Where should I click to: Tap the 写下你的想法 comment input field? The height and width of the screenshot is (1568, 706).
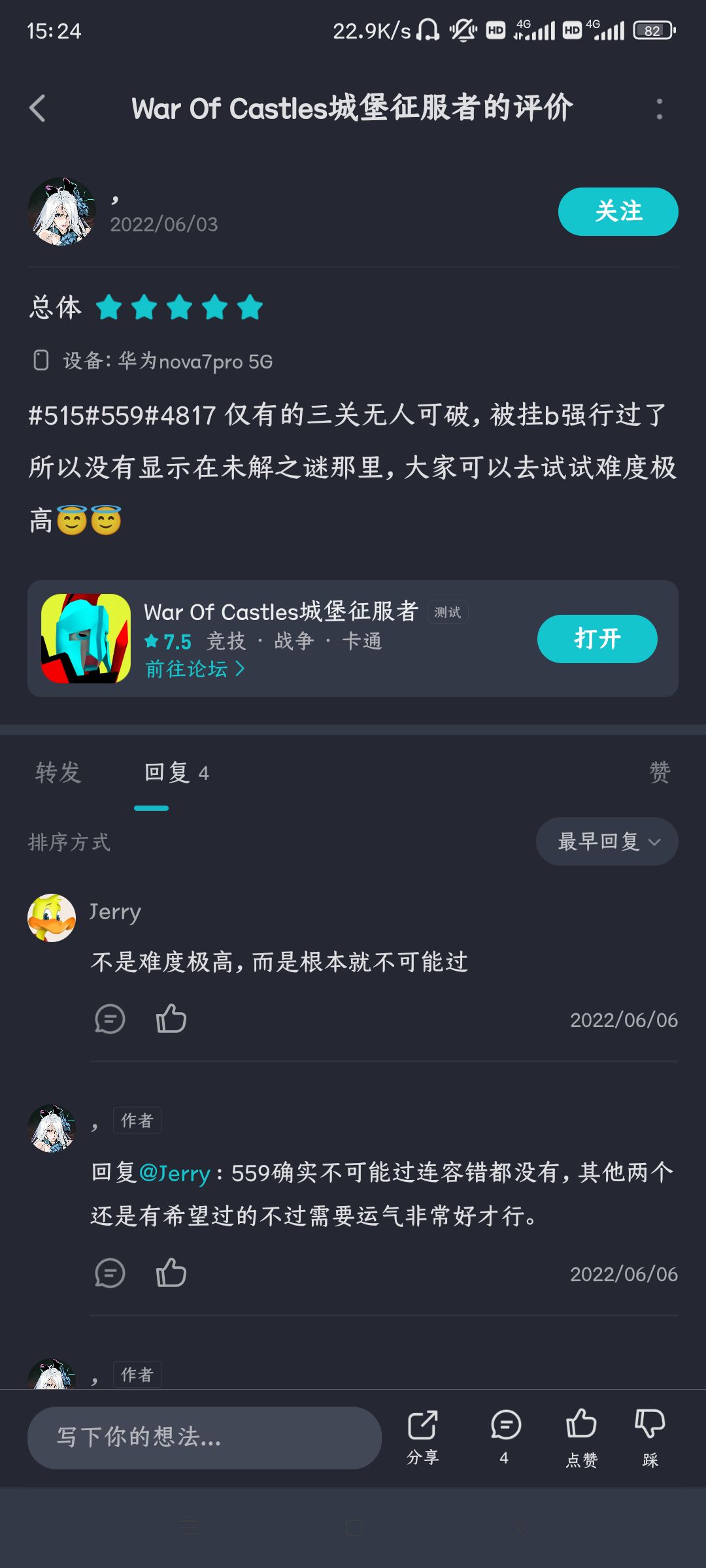tap(203, 1437)
